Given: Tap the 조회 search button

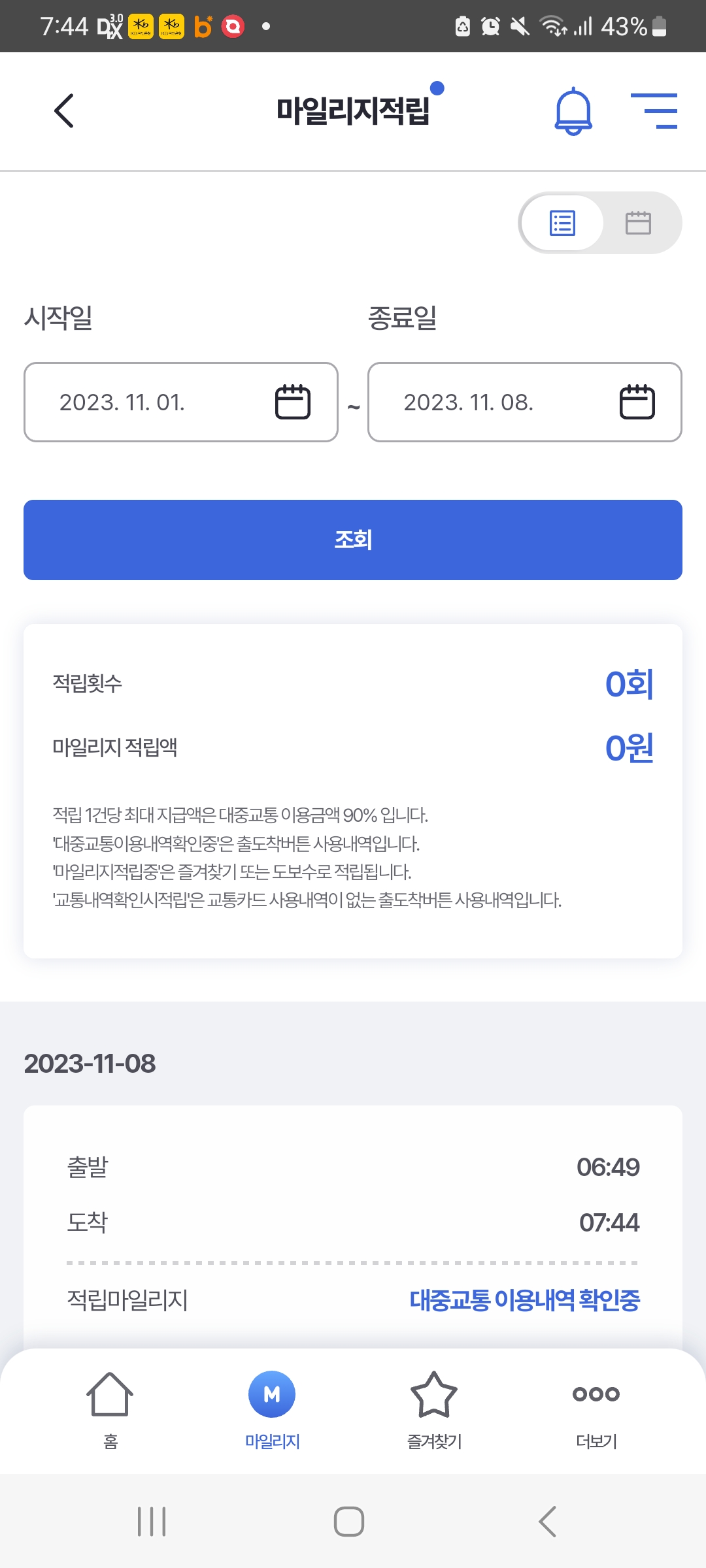Looking at the screenshot, I should (x=353, y=540).
